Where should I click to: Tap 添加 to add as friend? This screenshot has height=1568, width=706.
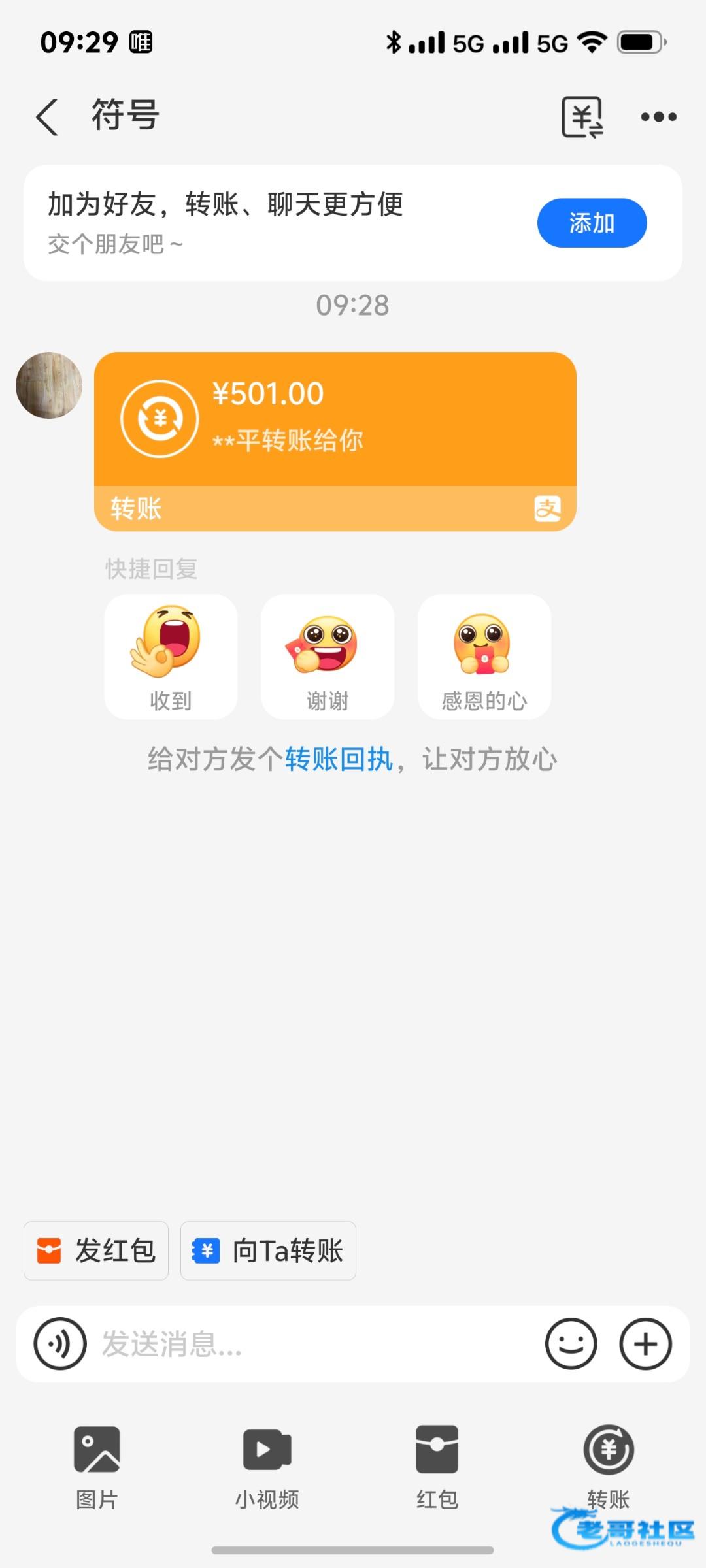coord(592,223)
